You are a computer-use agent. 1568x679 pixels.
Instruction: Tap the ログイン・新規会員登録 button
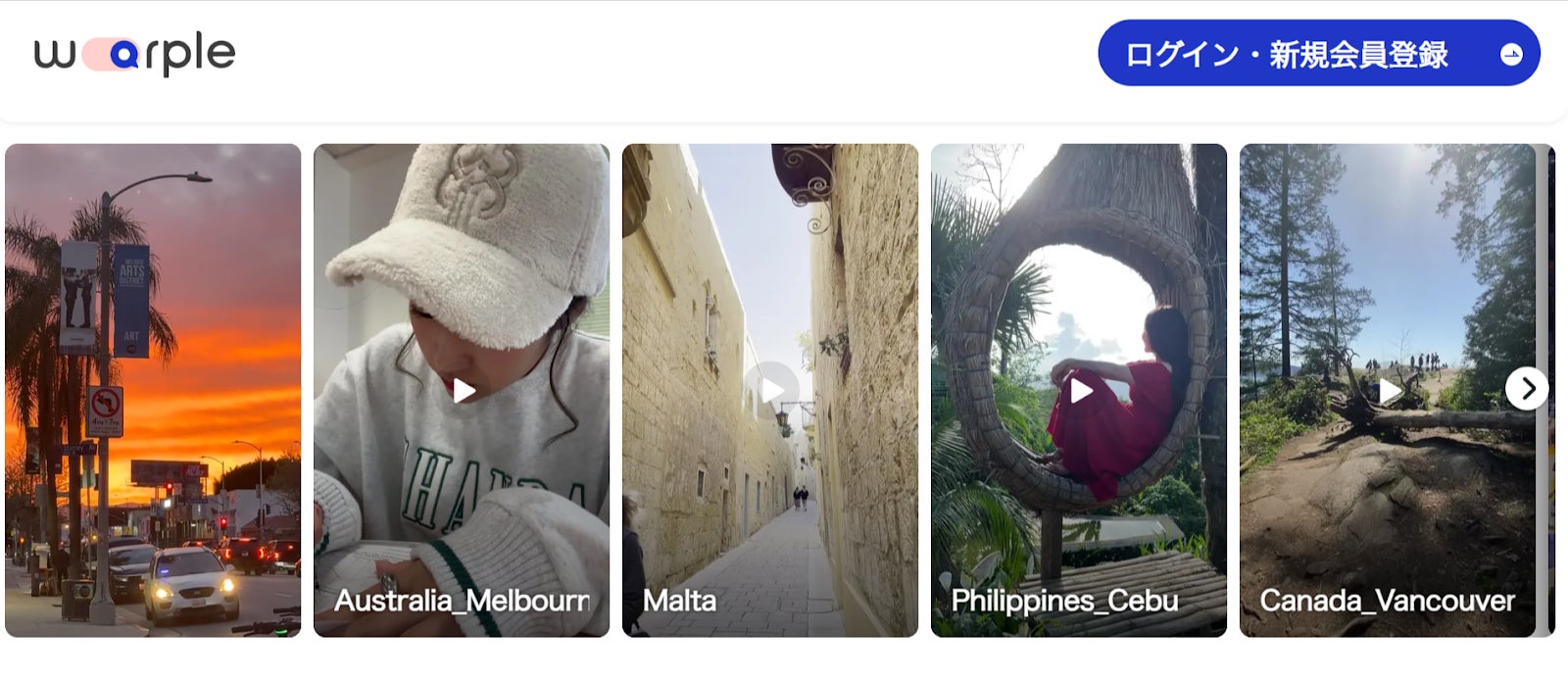[x=1317, y=54]
